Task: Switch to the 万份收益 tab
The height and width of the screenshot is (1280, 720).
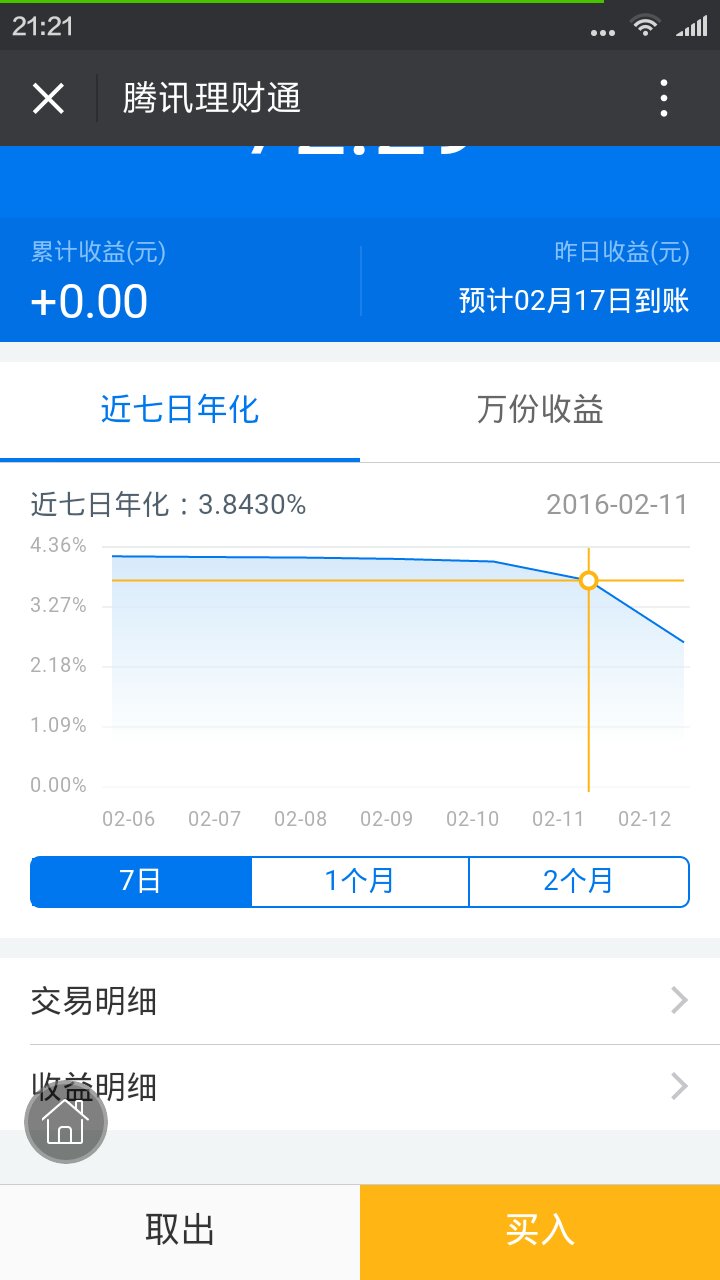Action: pyautogui.click(x=540, y=410)
